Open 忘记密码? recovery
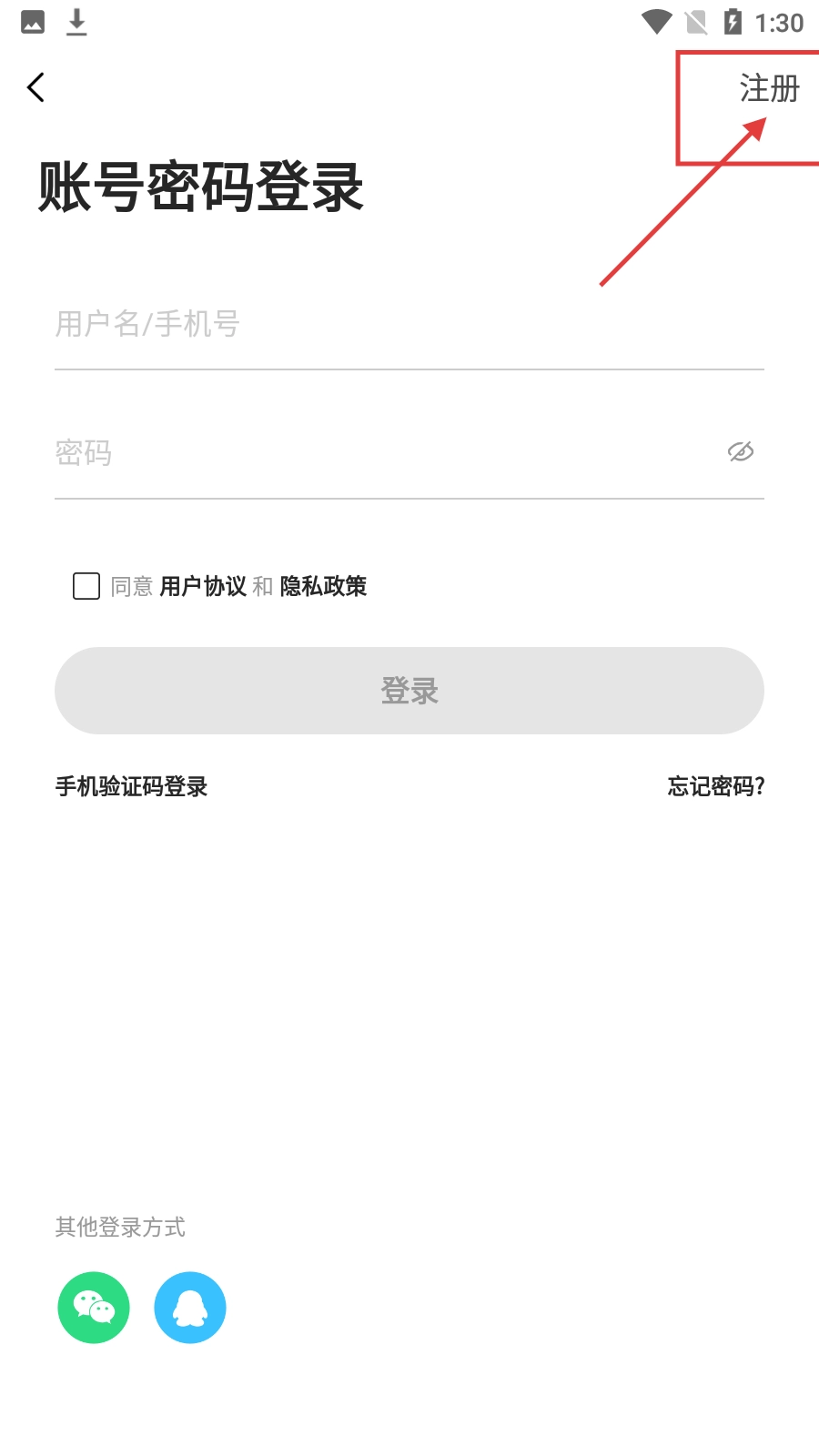This screenshot has width=819, height=1456. coord(716,786)
